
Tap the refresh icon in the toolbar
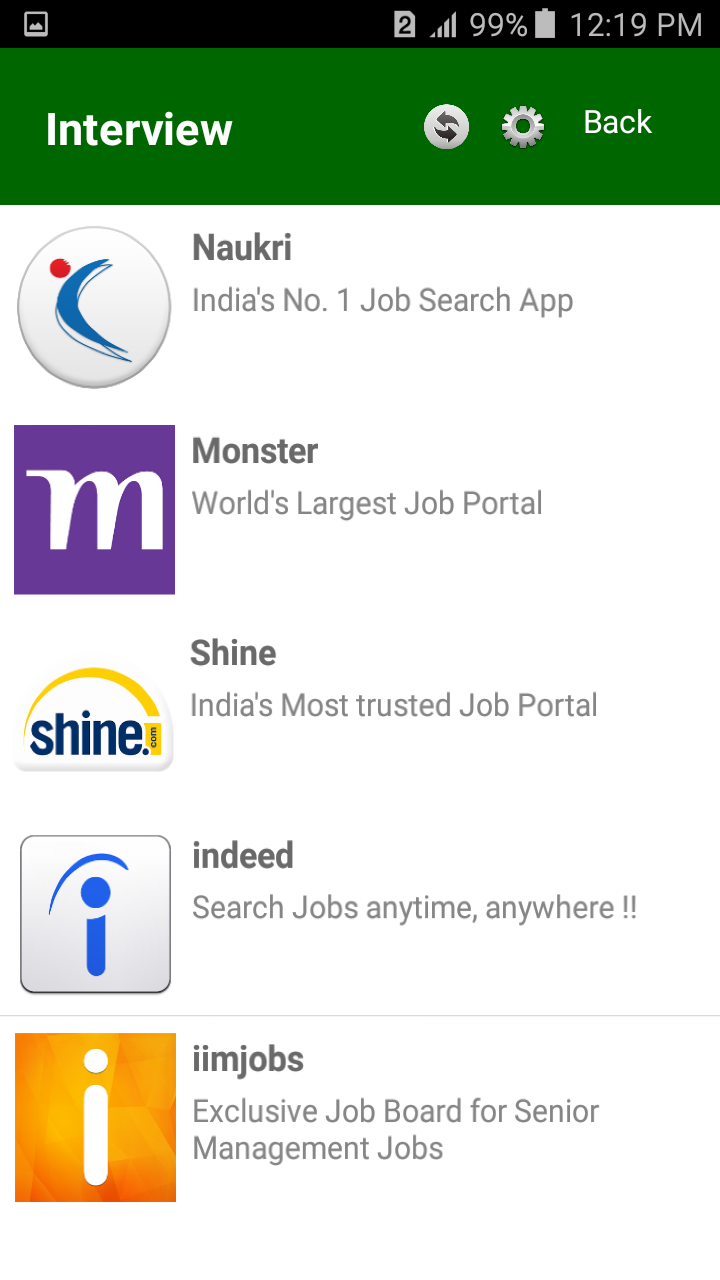(x=446, y=126)
